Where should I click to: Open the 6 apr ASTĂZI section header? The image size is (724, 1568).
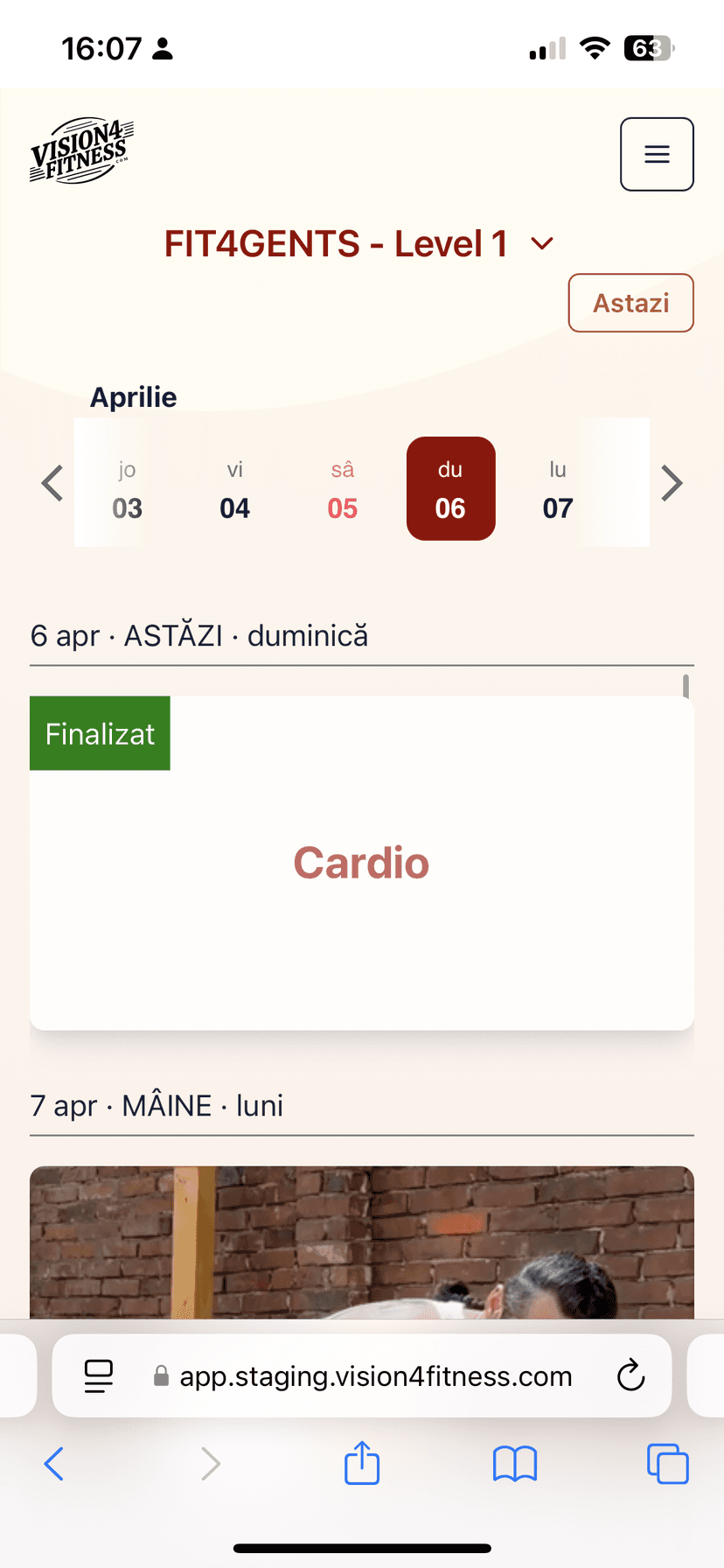coord(200,635)
